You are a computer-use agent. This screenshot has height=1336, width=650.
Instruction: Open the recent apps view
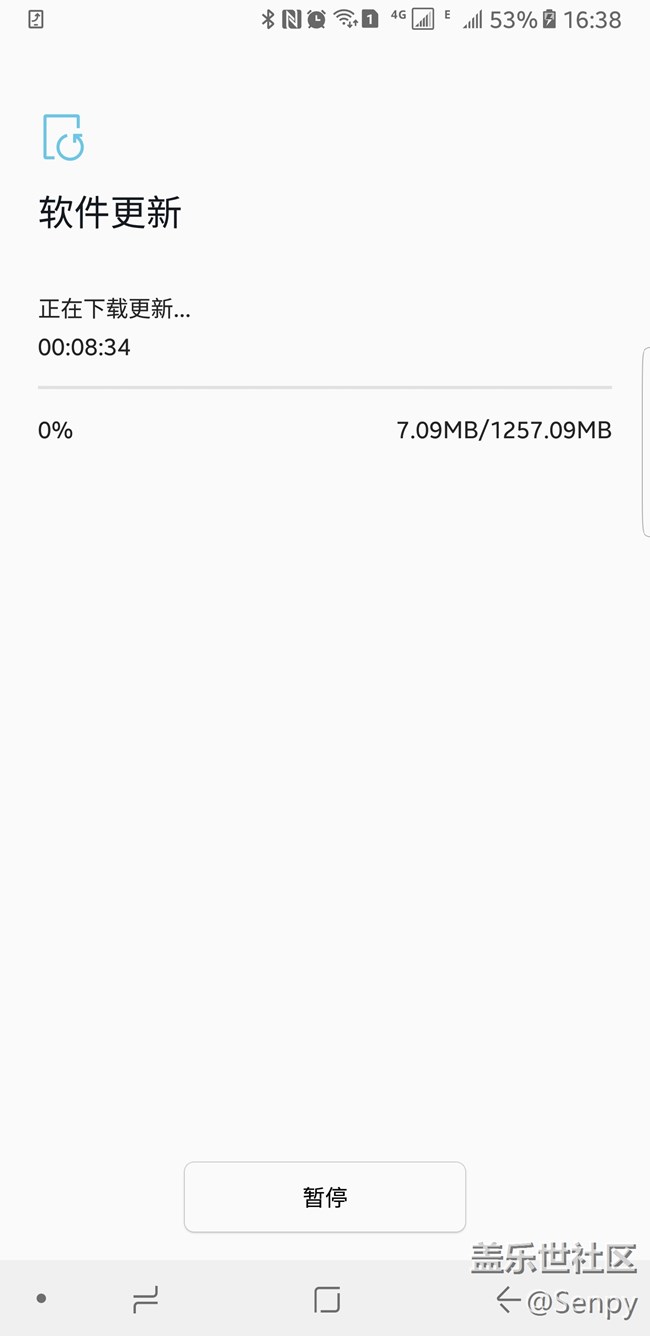[146, 1299]
